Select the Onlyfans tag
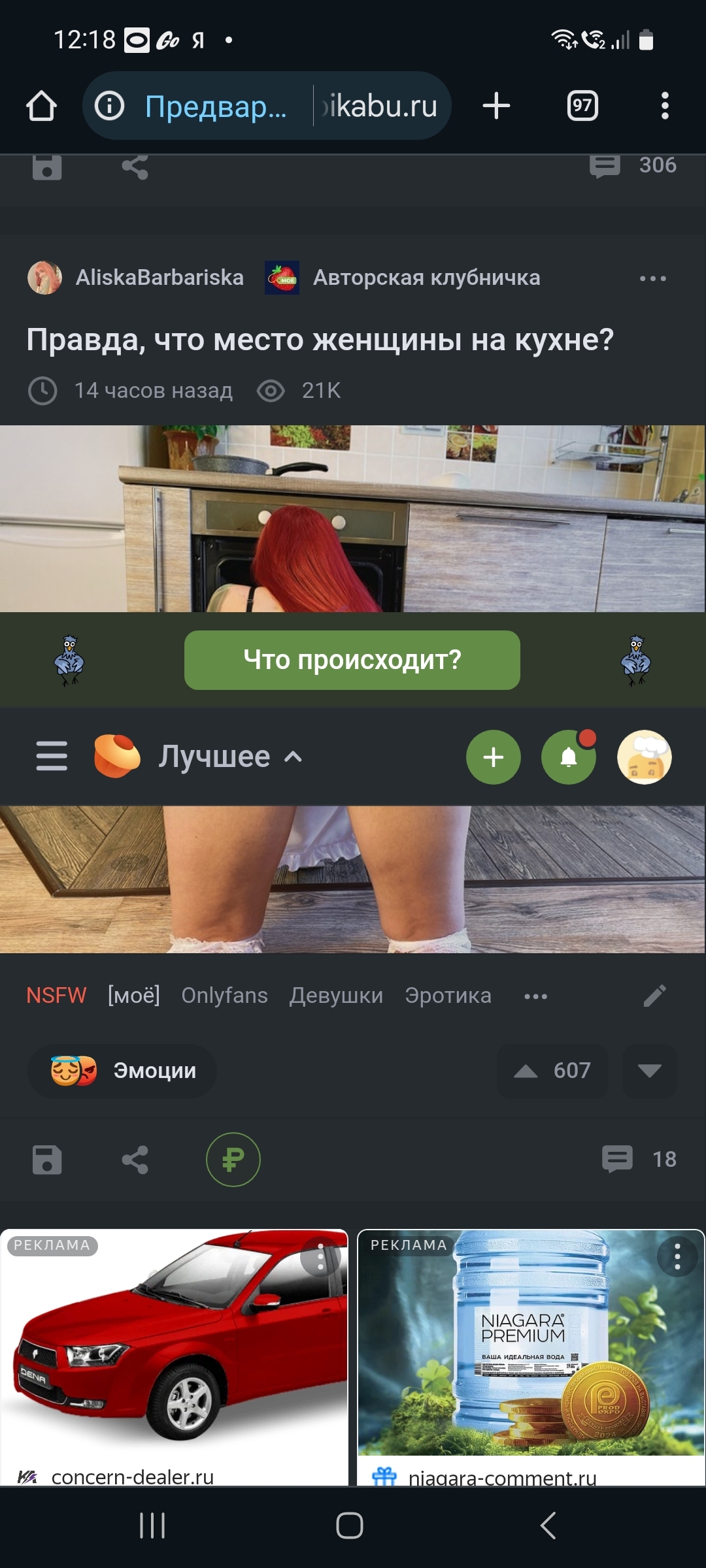 (x=224, y=996)
